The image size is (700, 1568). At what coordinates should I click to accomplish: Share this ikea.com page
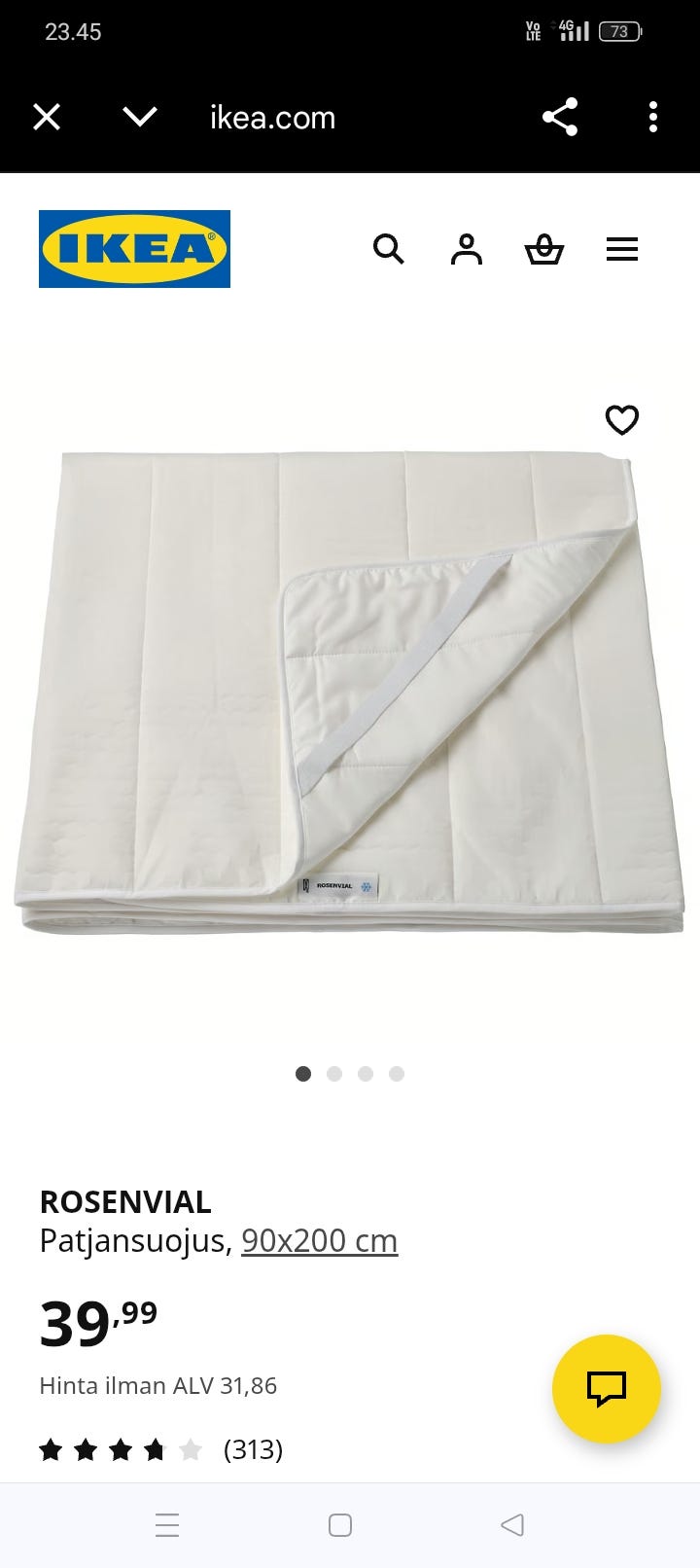pyautogui.click(x=560, y=118)
